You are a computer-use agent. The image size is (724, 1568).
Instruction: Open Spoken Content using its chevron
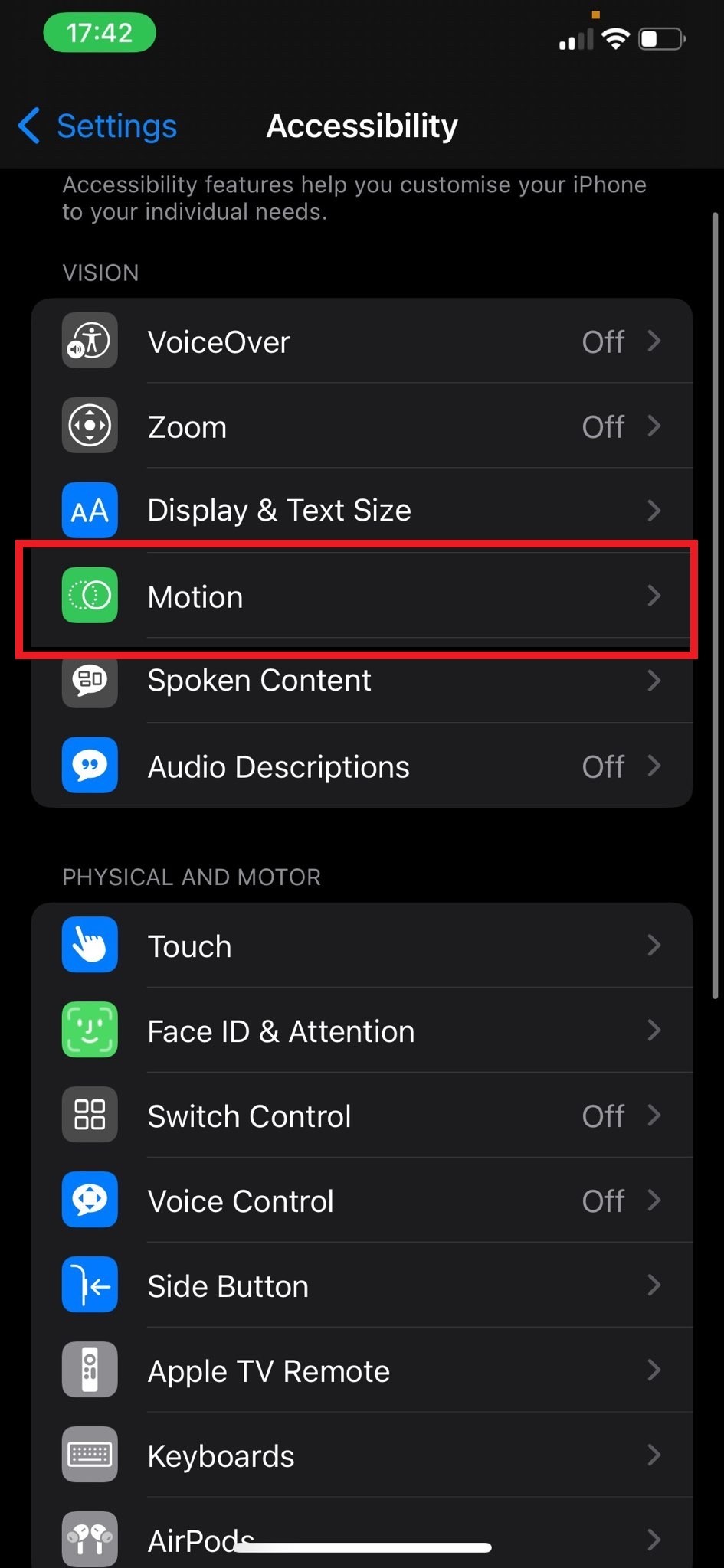click(655, 681)
